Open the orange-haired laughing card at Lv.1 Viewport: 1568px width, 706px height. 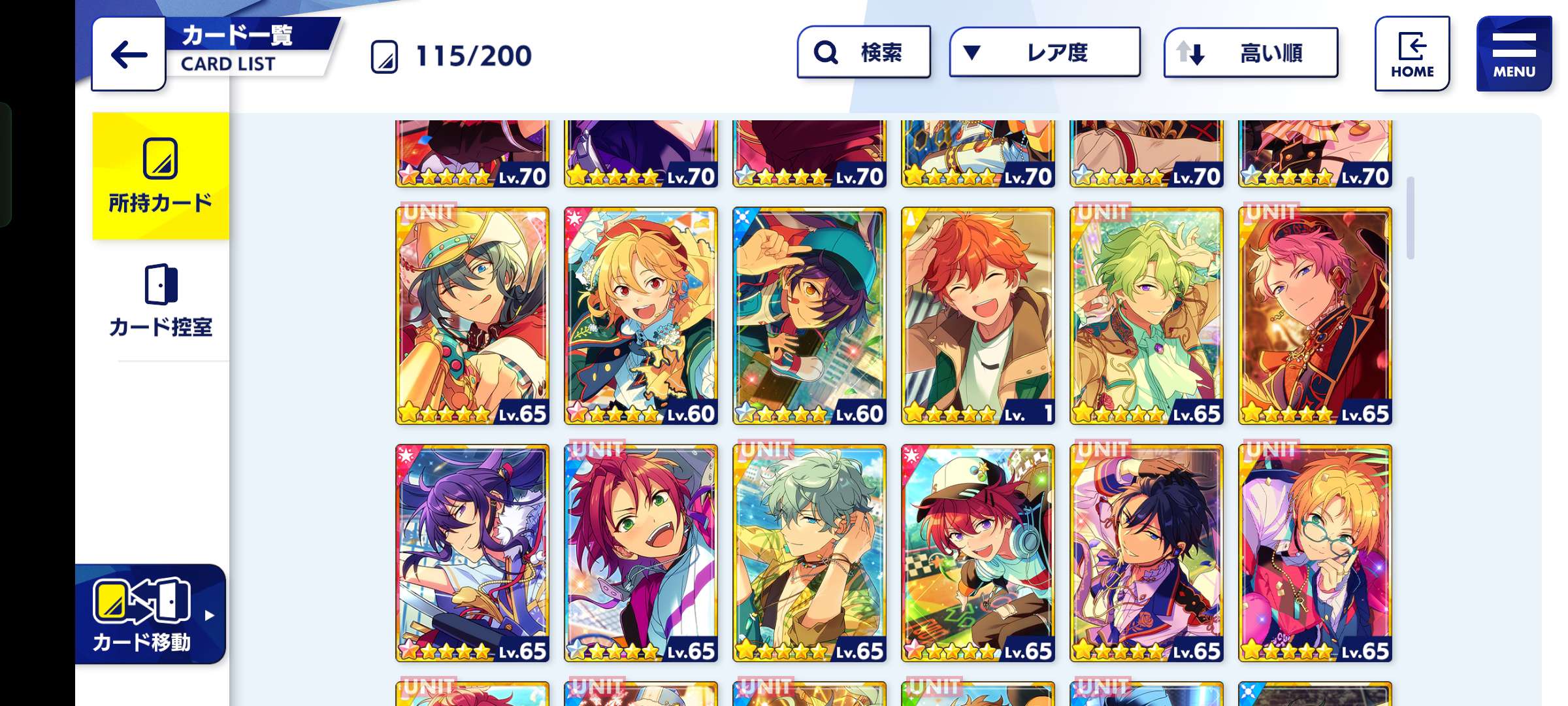977,316
